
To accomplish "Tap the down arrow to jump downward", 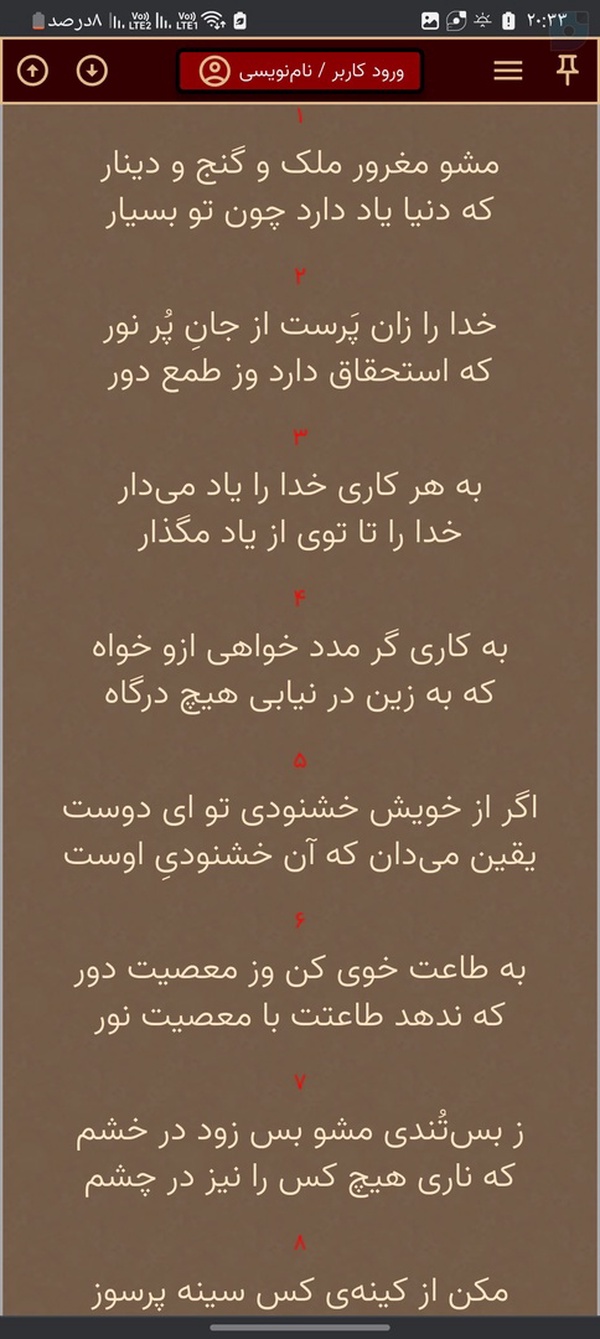I will click(92, 71).
